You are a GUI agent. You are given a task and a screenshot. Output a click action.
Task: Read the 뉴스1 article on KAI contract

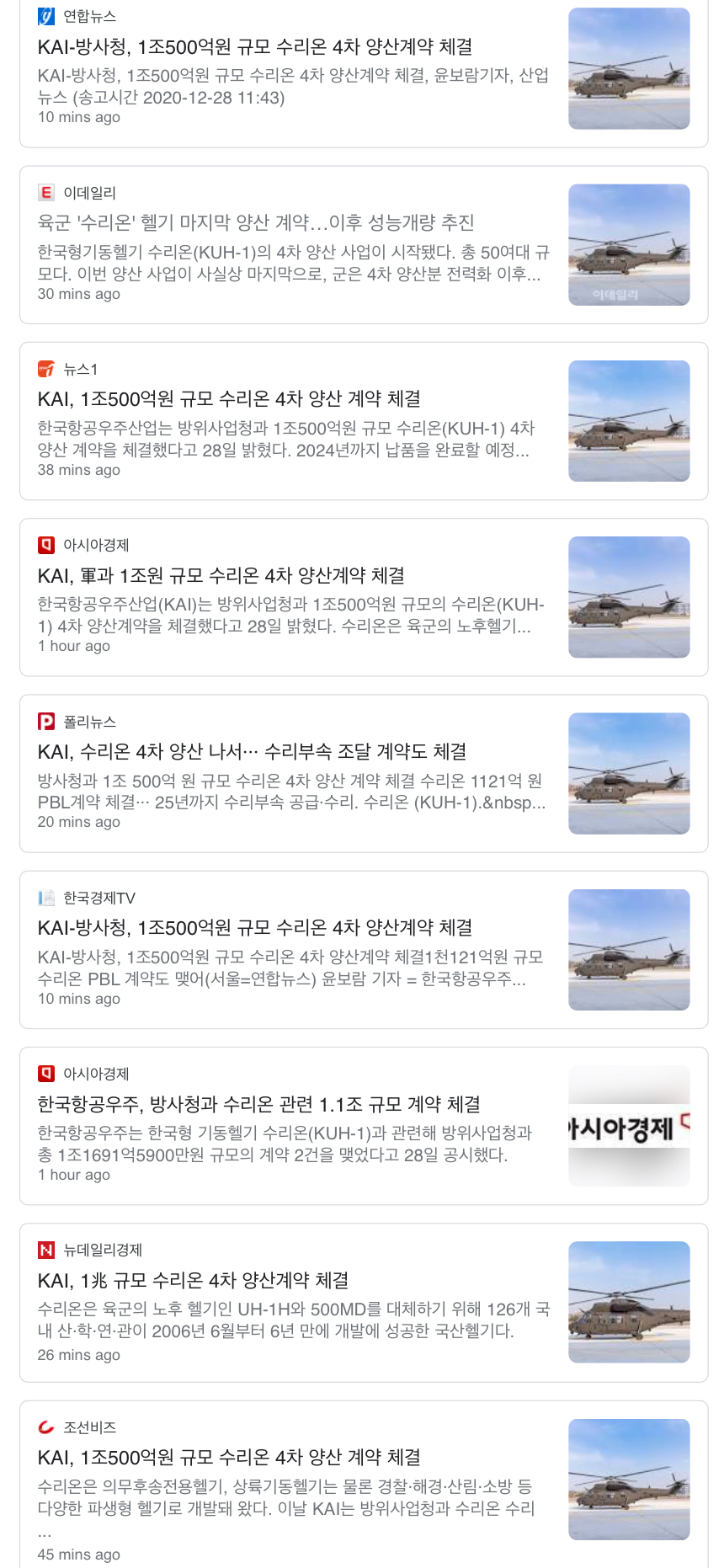pos(229,399)
